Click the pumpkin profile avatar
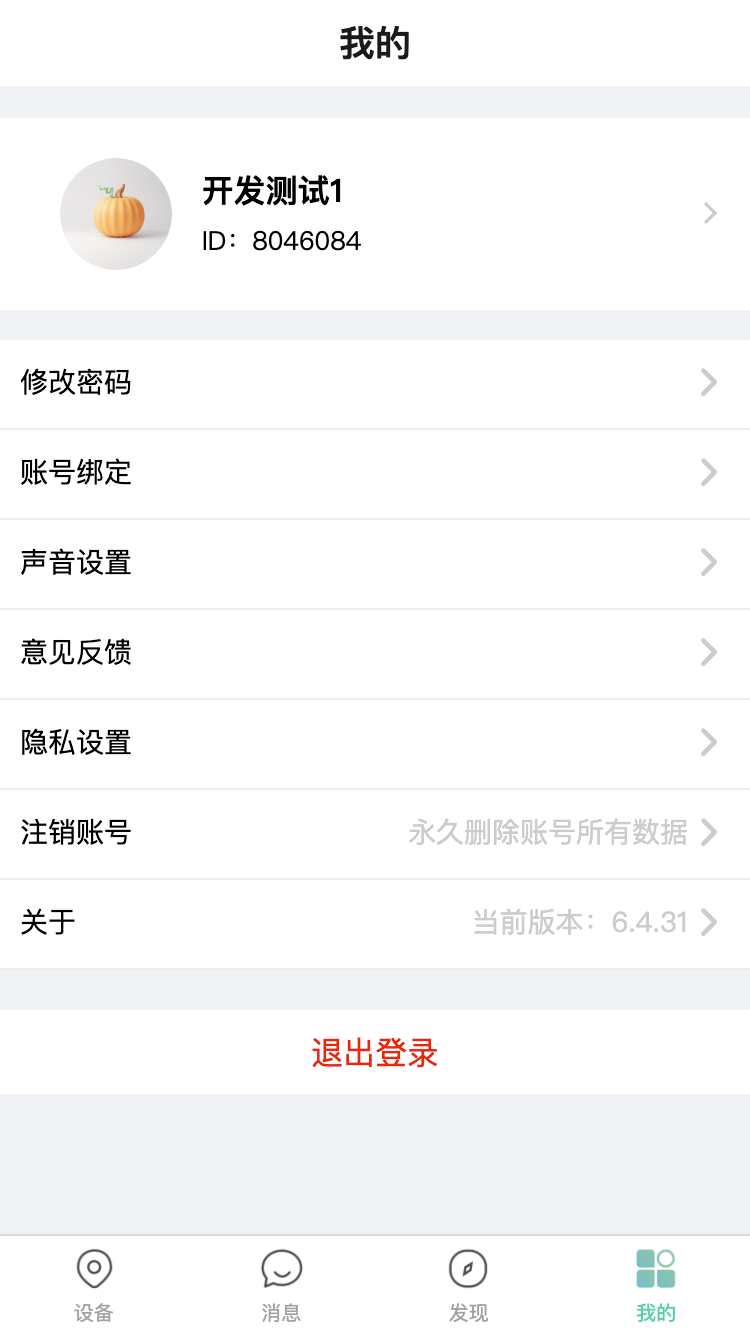This screenshot has width=750, height=1334. point(116,213)
